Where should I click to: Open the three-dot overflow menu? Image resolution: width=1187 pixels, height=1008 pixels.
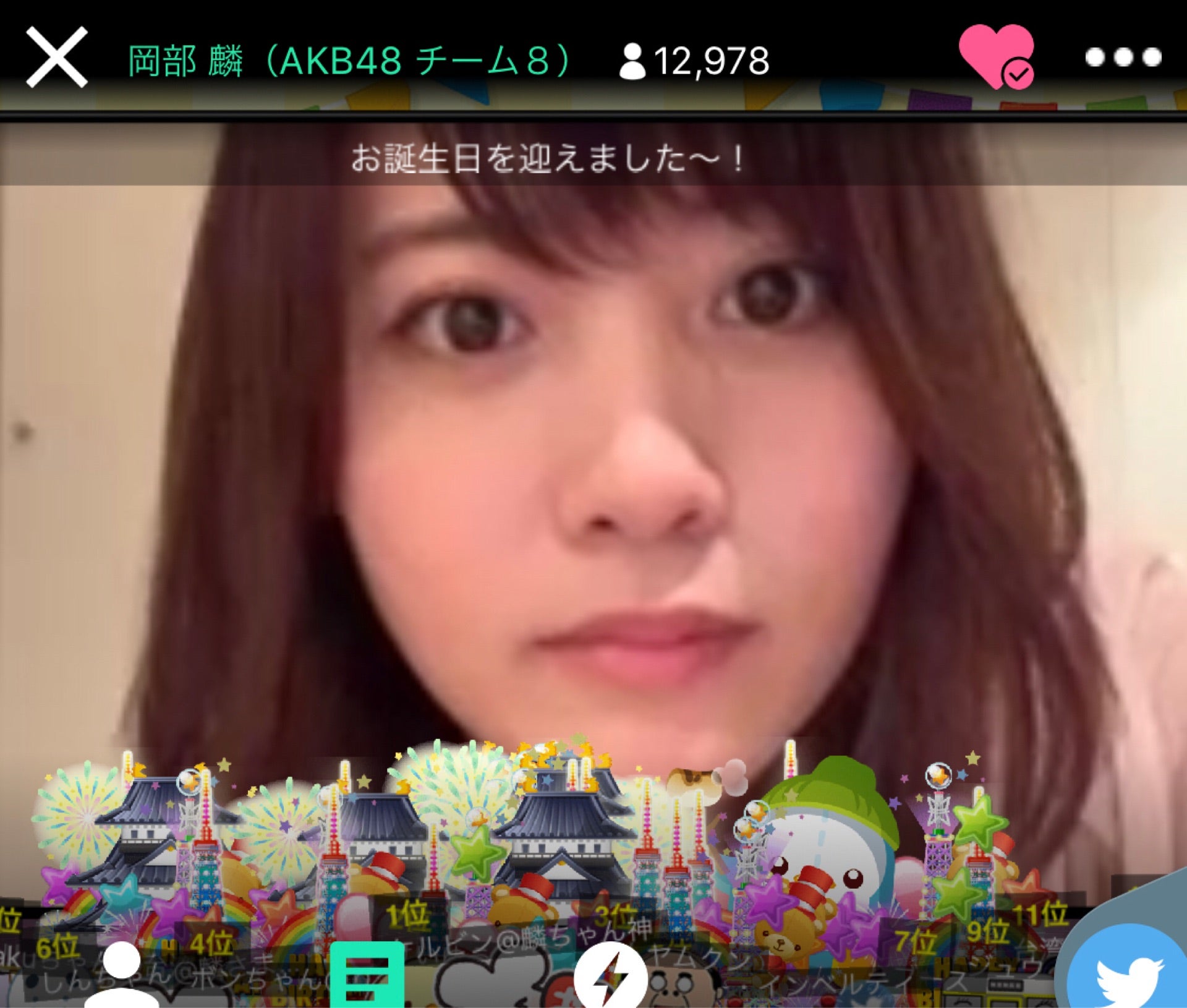point(1123,57)
